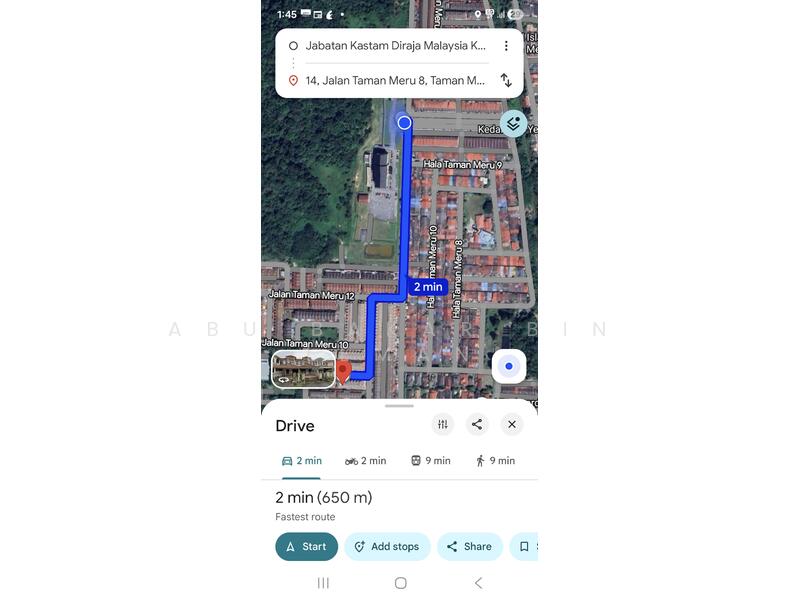This screenshot has width=800, height=600.
Task: Tap the Add stops chip
Action: click(x=387, y=547)
